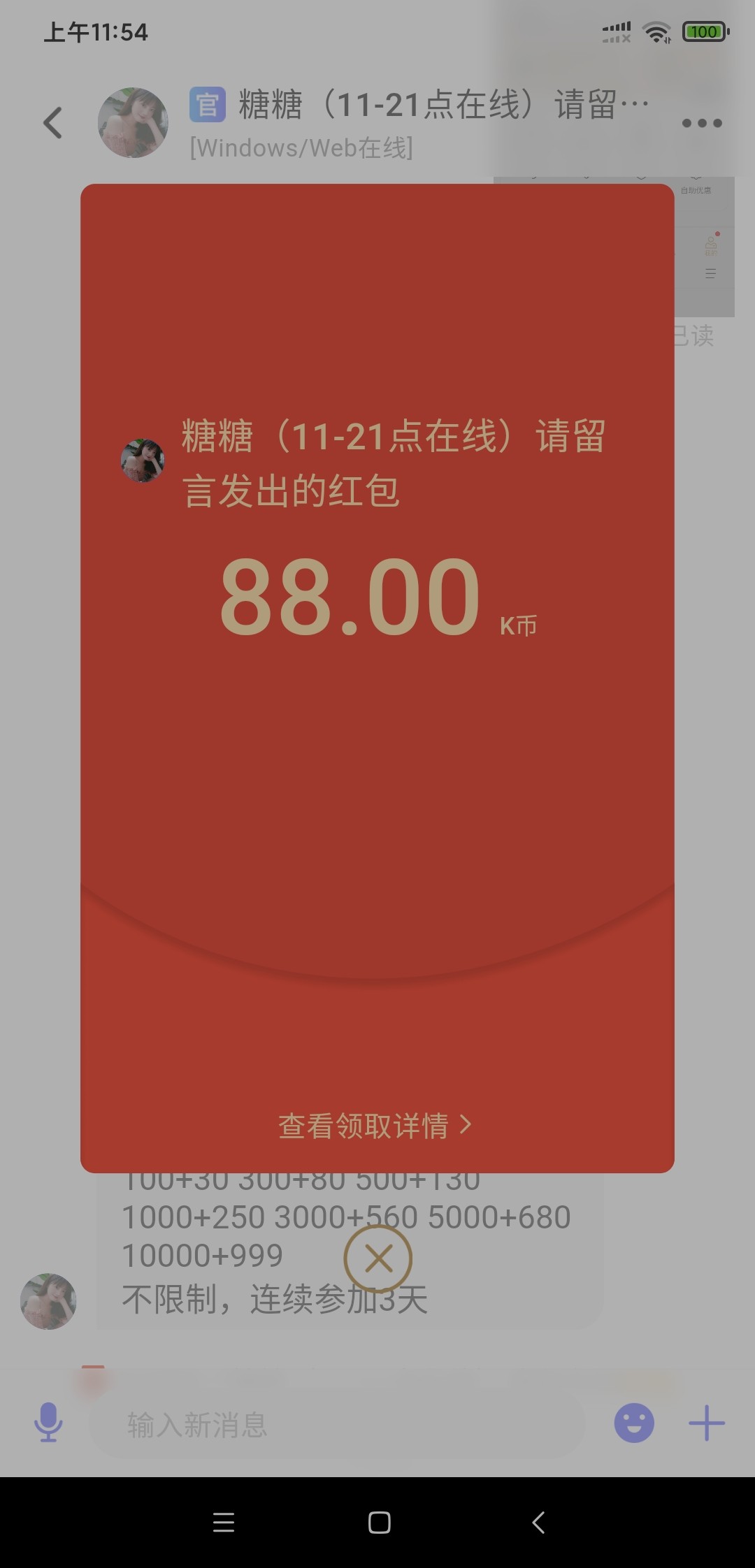This screenshot has width=755, height=1568.
Task: Go back from the chat with 糖糖
Action: click(x=53, y=123)
